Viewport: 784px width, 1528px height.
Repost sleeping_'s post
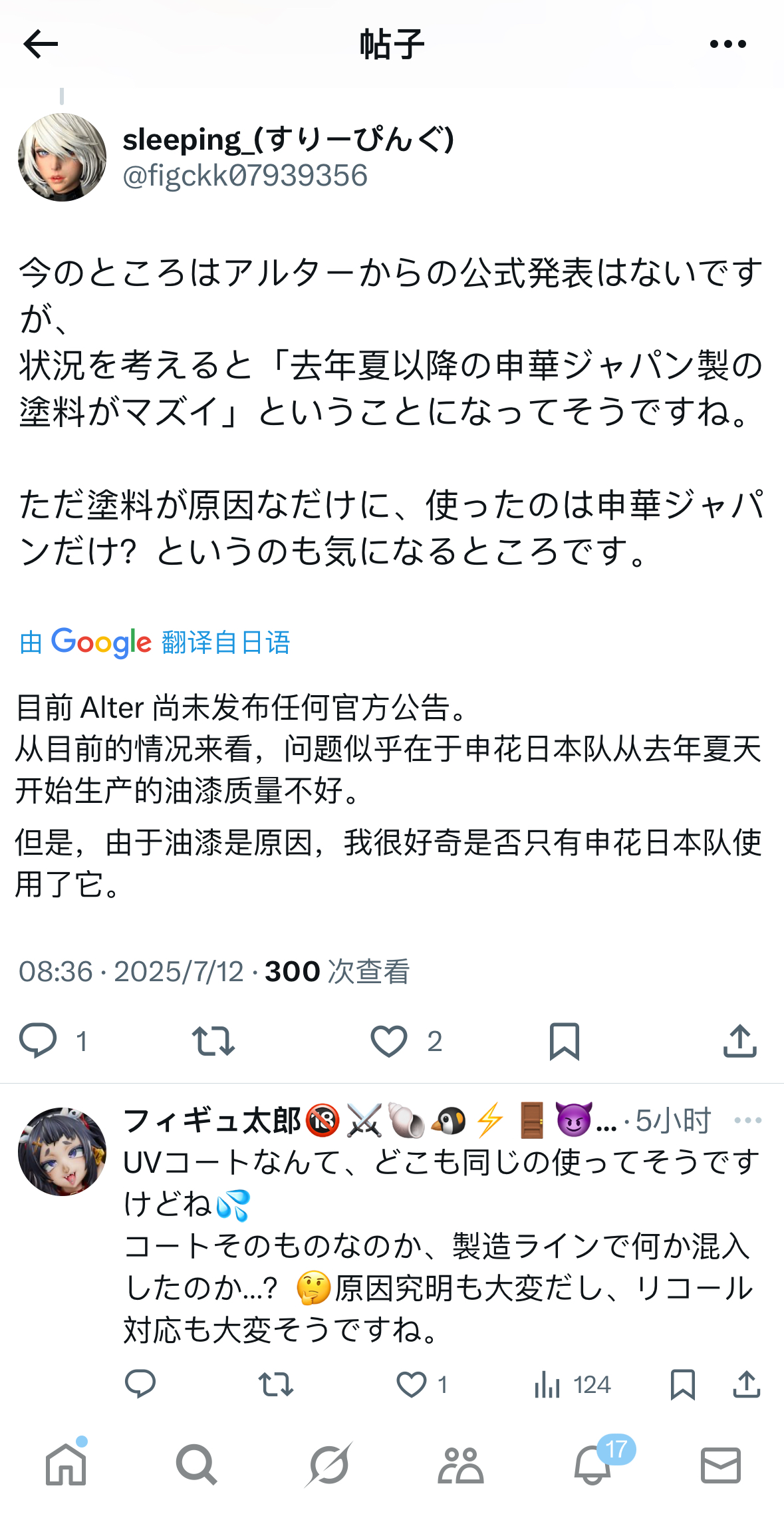tap(213, 1041)
